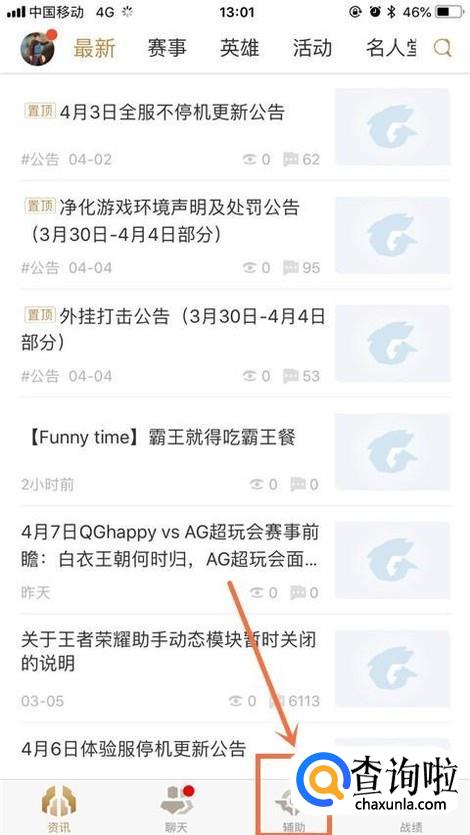Open the search magnifier icon

(442, 48)
